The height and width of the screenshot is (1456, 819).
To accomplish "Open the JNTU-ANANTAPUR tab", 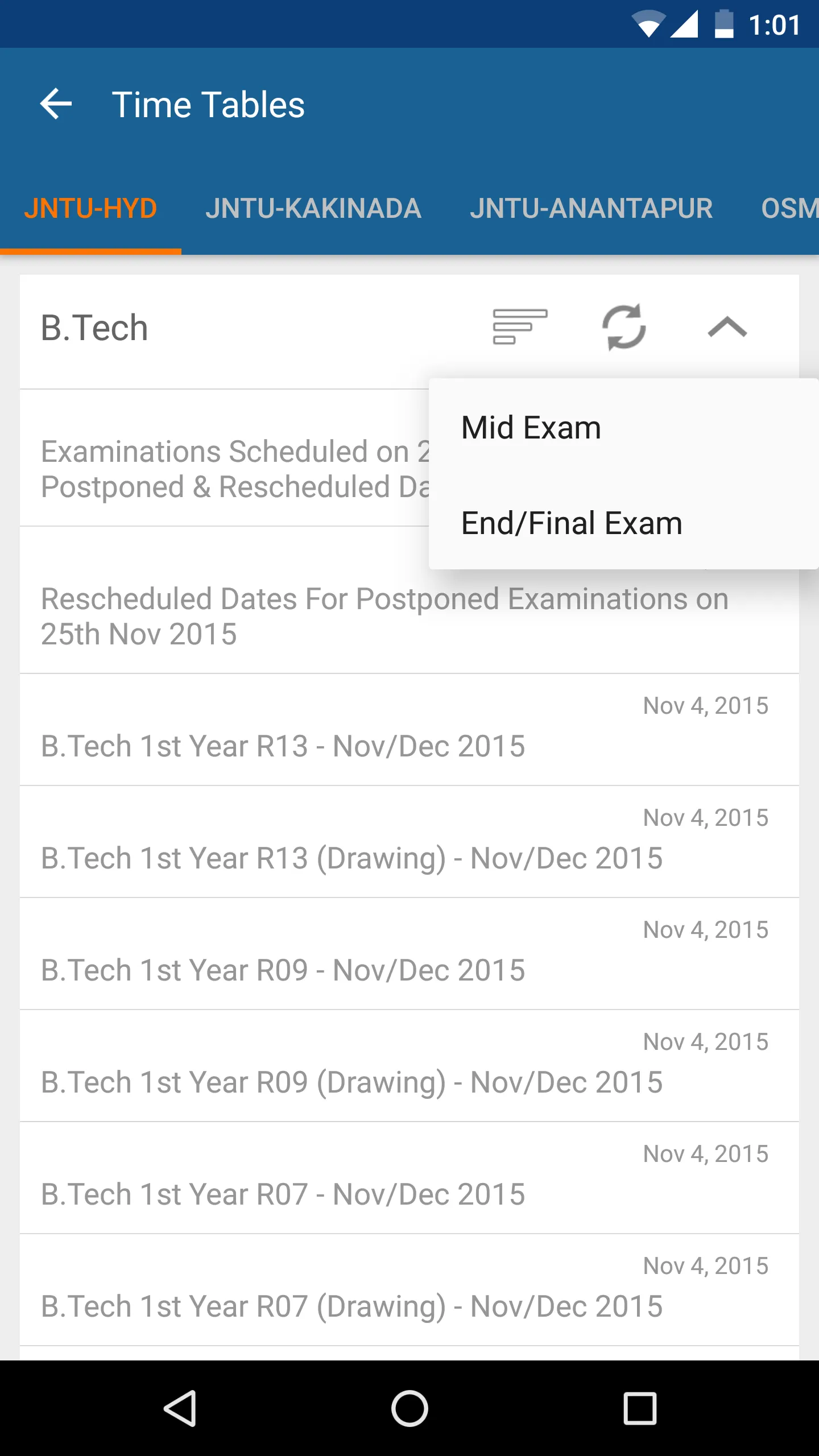I will click(x=591, y=209).
